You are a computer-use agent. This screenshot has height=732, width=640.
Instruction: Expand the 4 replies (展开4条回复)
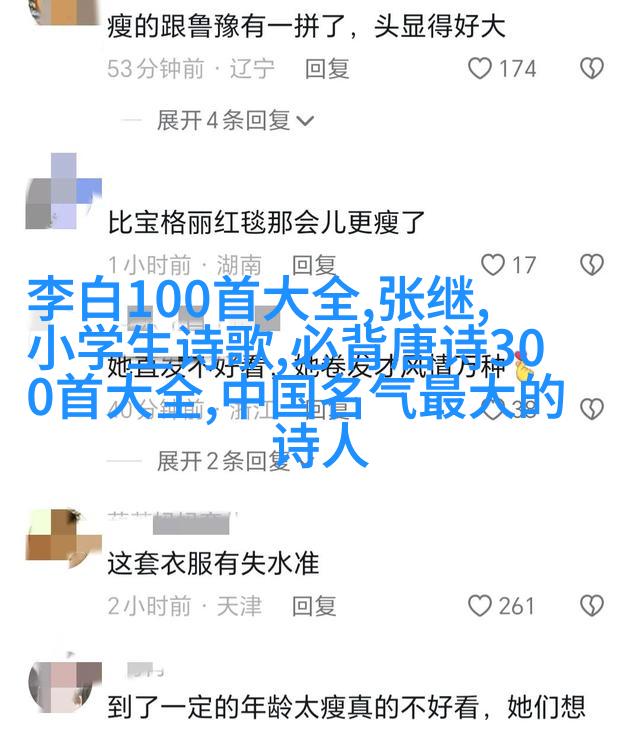(234, 120)
